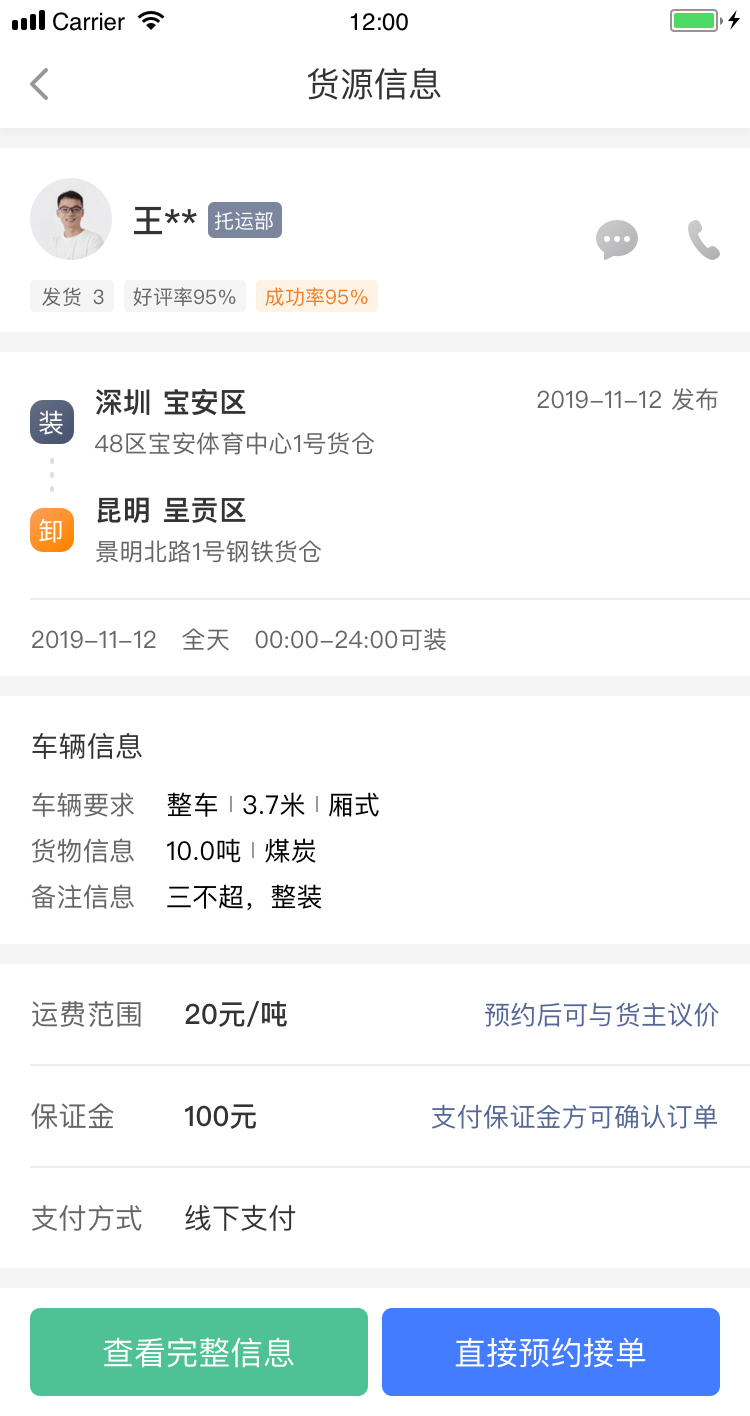Open the chat message icon
Image resolution: width=750 pixels, height=1416 pixels.
click(x=617, y=240)
